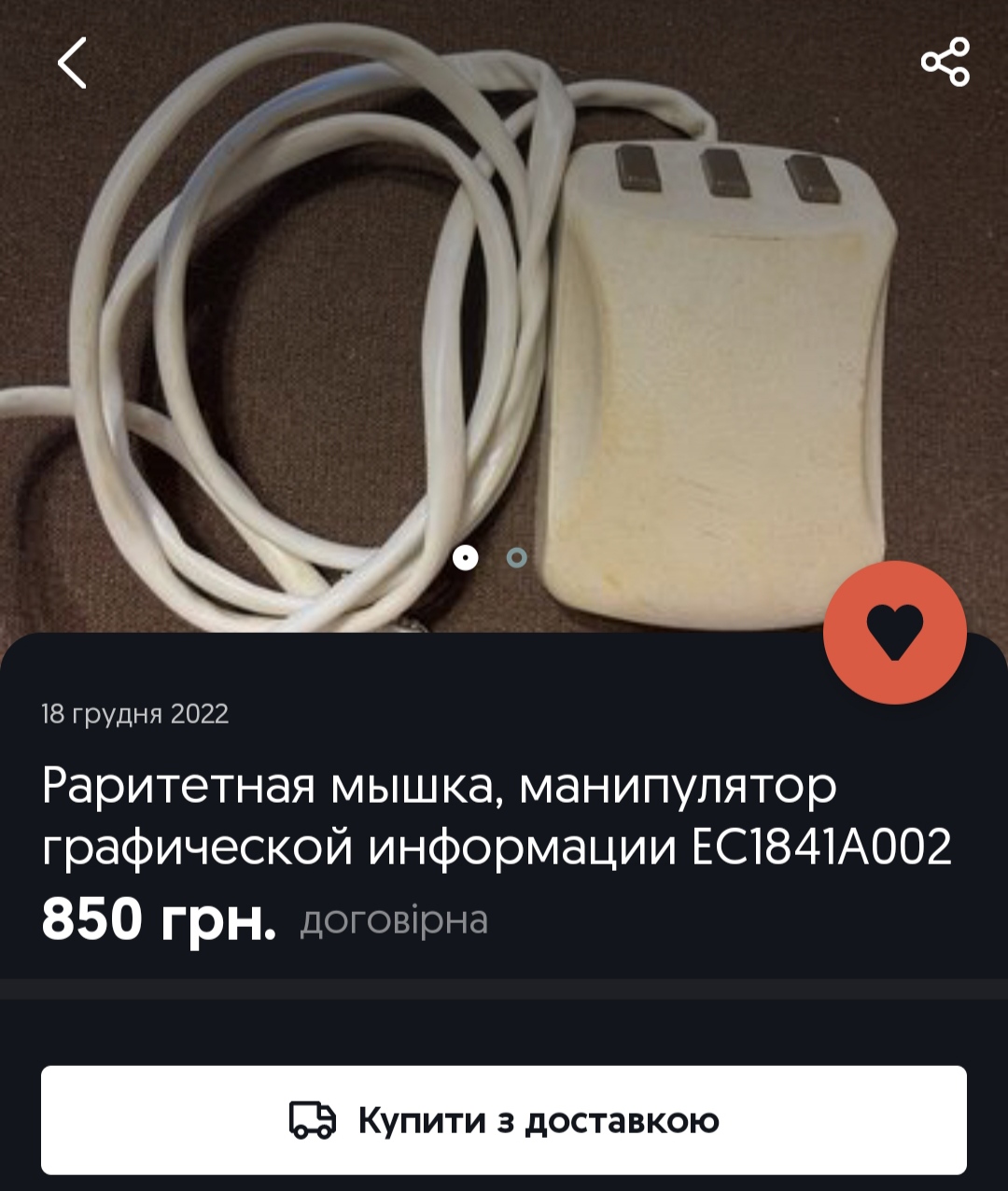
Task: Select the second photo indicator dot
Action: [516, 558]
